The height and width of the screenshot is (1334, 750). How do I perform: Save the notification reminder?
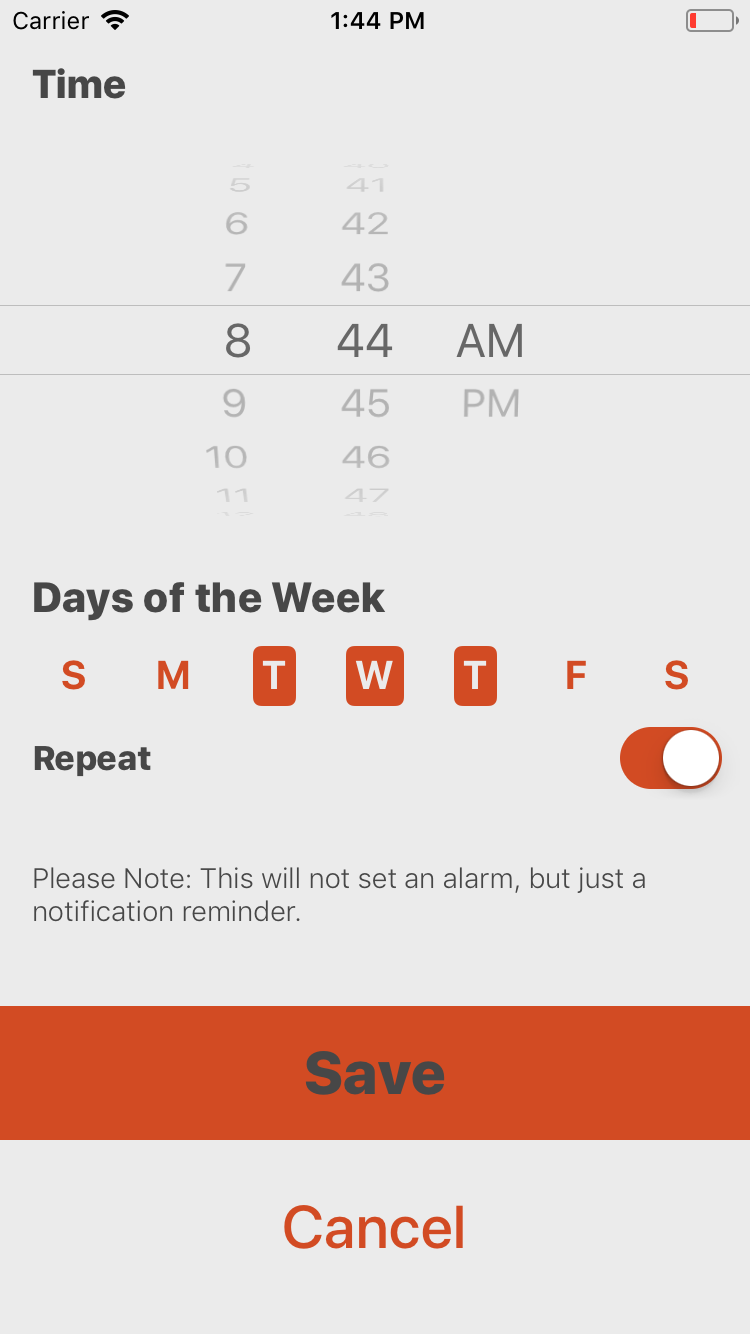pyautogui.click(x=375, y=1073)
